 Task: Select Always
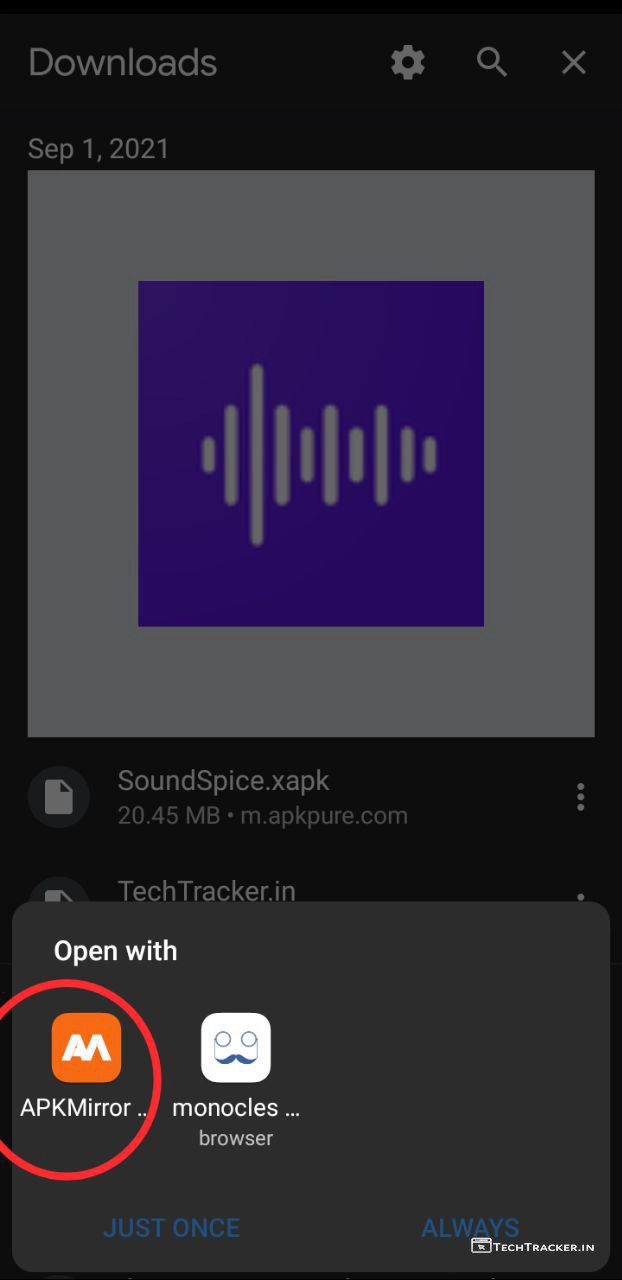tap(470, 1227)
